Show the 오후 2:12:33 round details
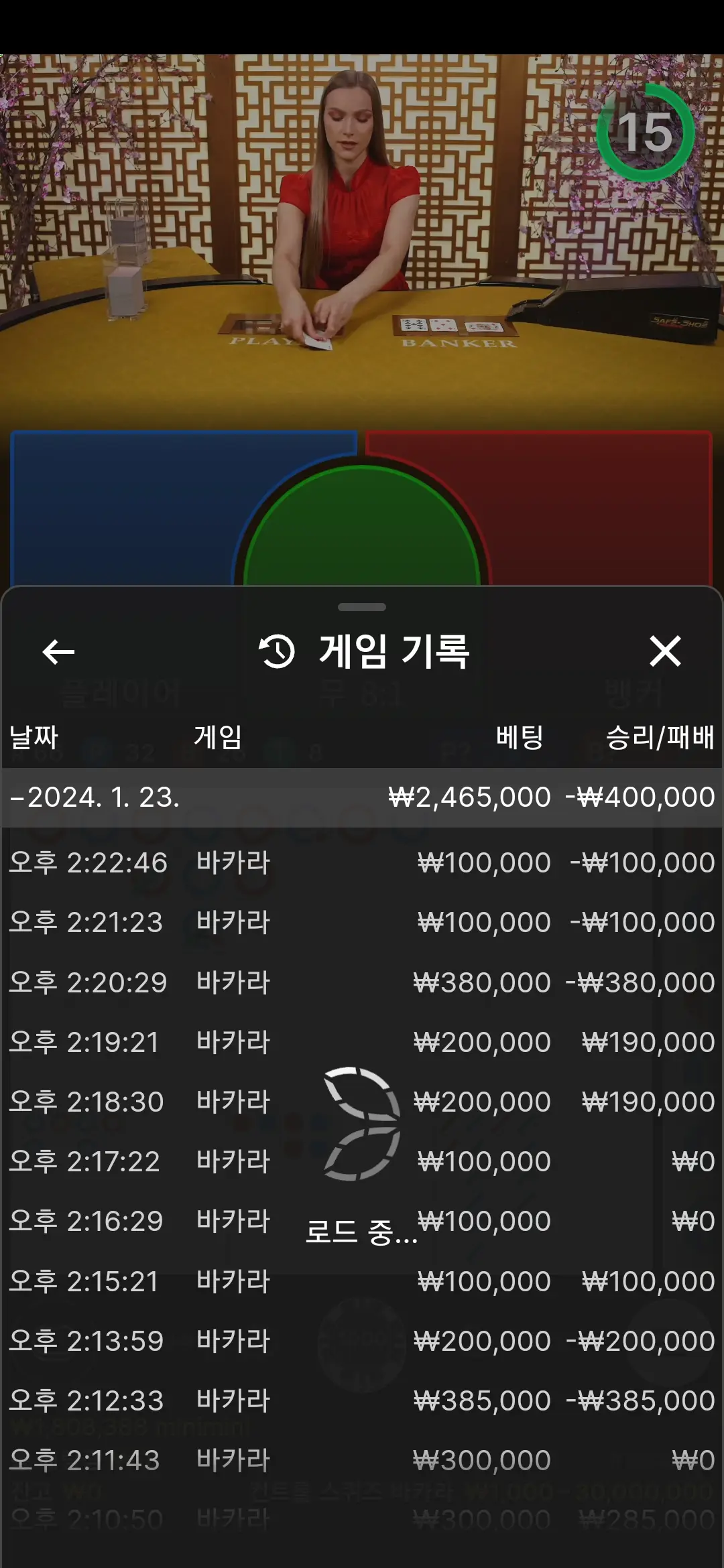Screen dimensions: 724x1568 click(x=362, y=1400)
